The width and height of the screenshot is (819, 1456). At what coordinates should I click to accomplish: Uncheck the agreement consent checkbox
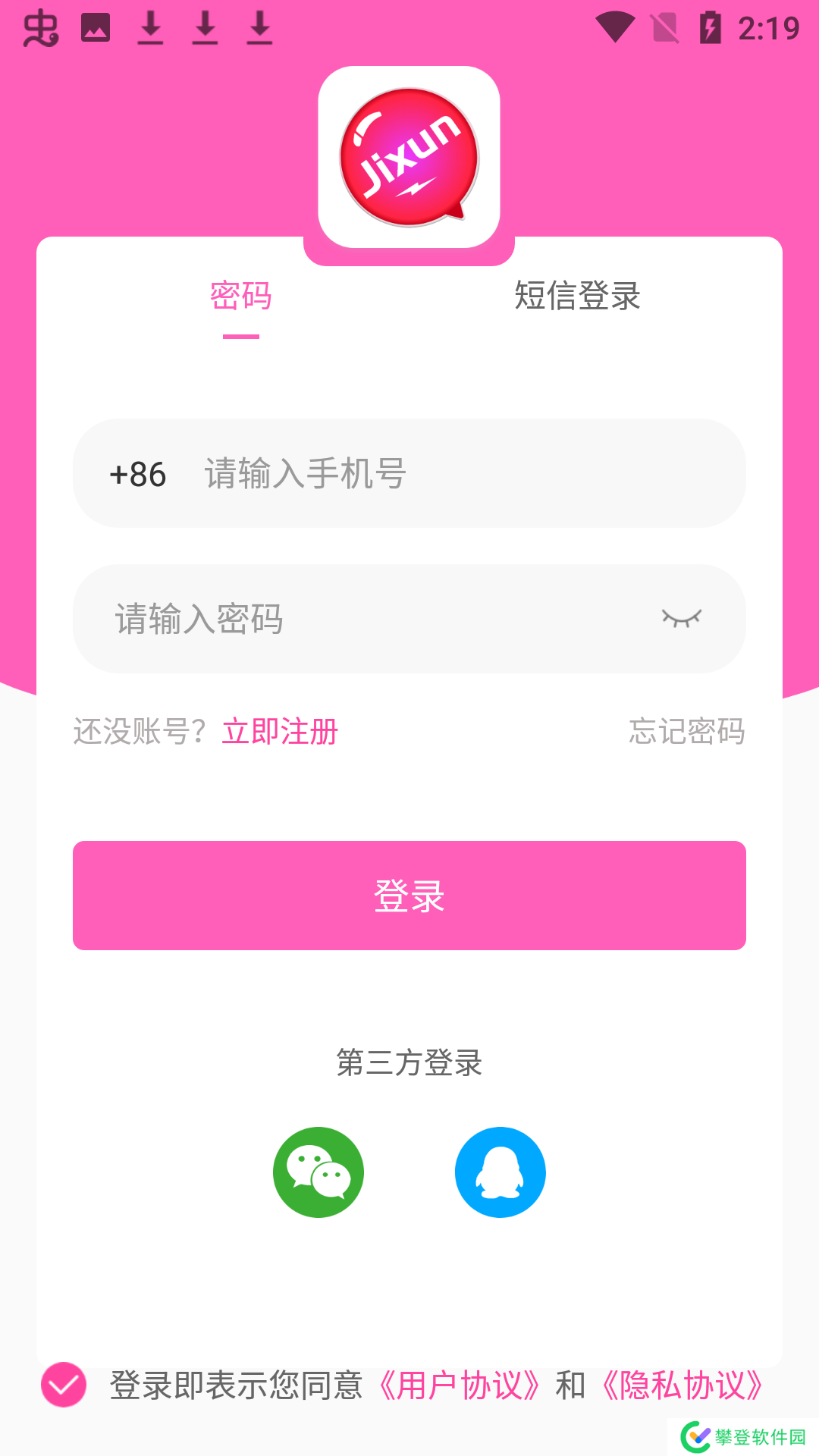click(x=64, y=1385)
